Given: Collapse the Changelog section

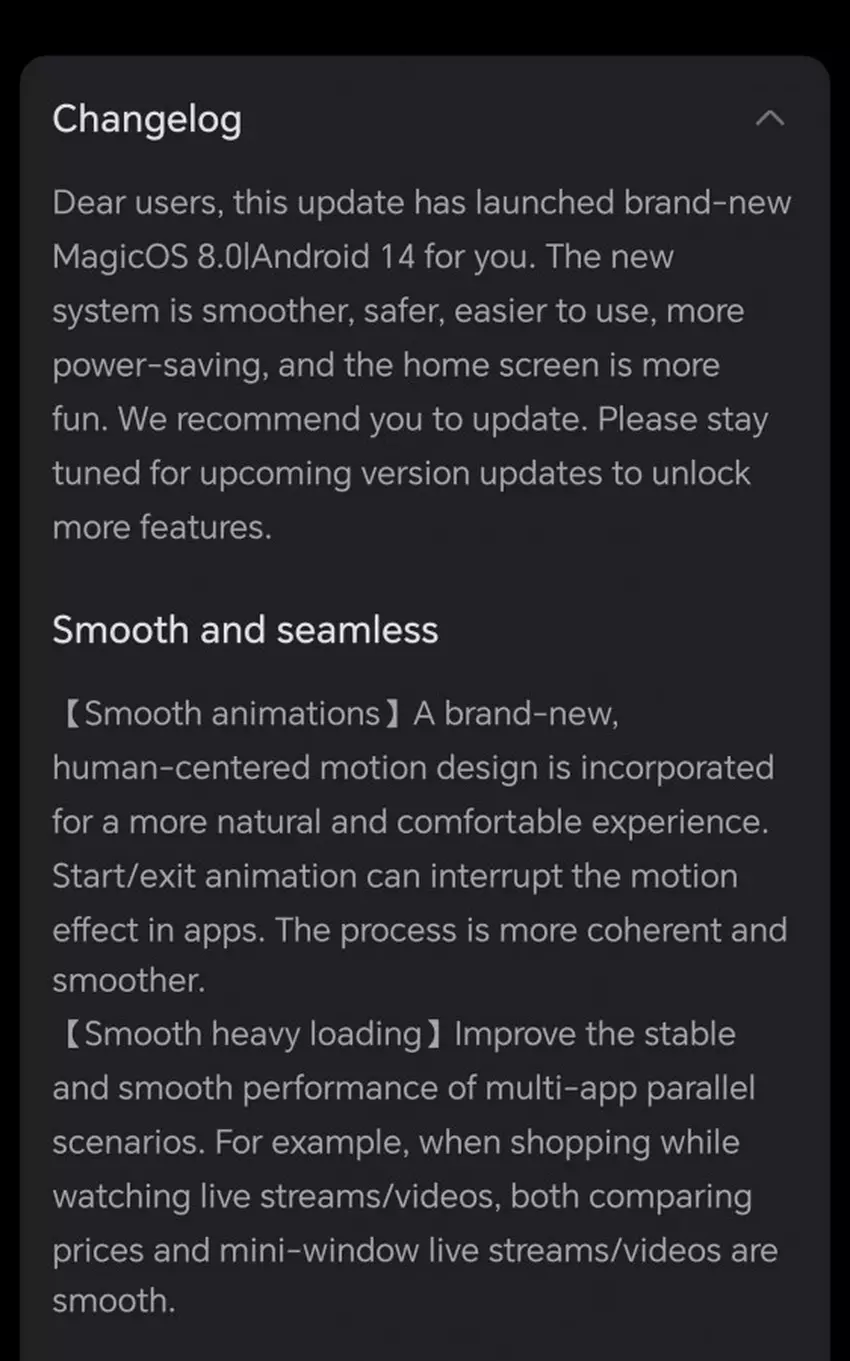Looking at the screenshot, I should [769, 119].
